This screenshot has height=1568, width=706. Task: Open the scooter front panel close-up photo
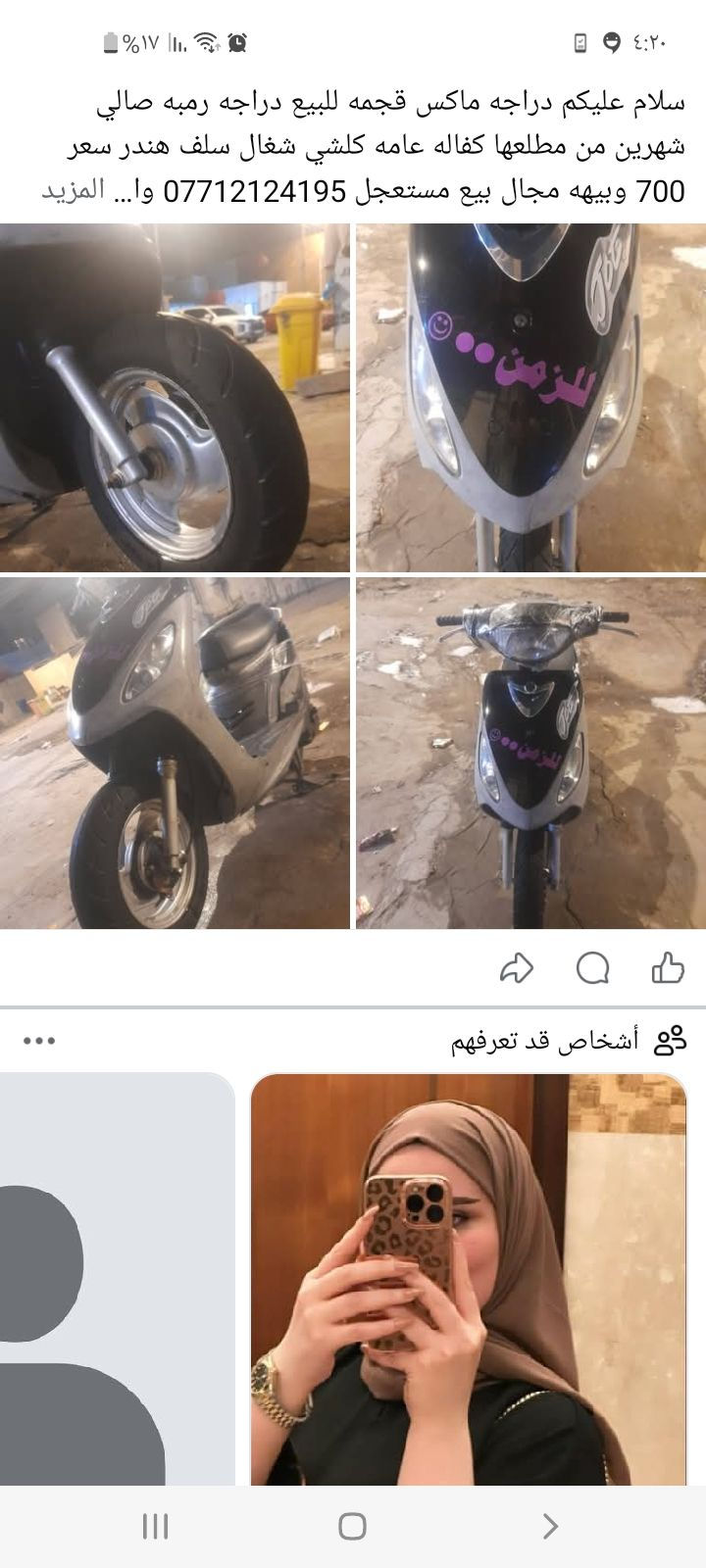pyautogui.click(x=530, y=398)
